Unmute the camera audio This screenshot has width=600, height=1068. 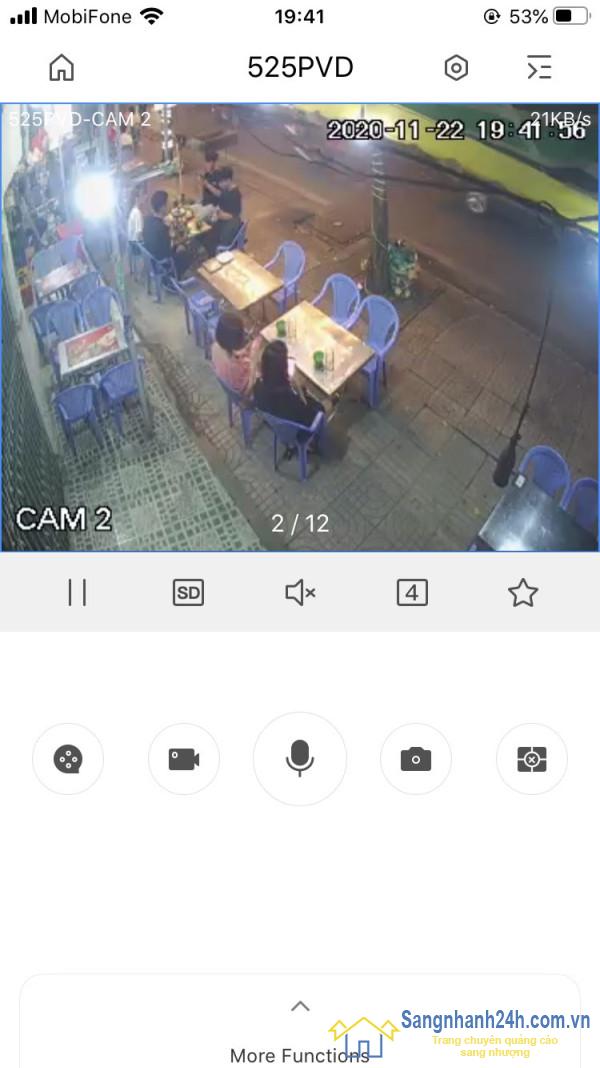300,592
